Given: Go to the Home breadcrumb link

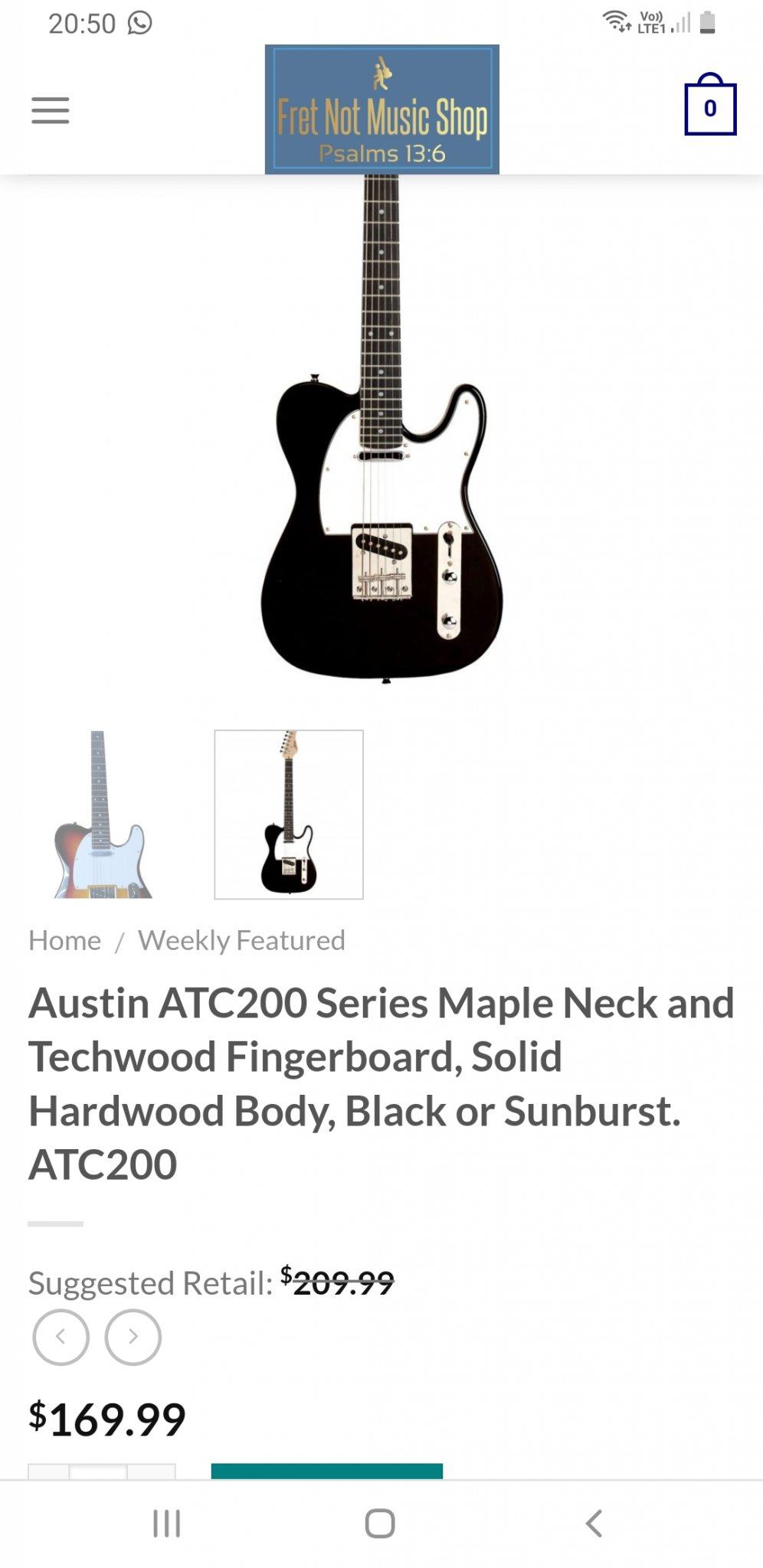Looking at the screenshot, I should (65, 940).
